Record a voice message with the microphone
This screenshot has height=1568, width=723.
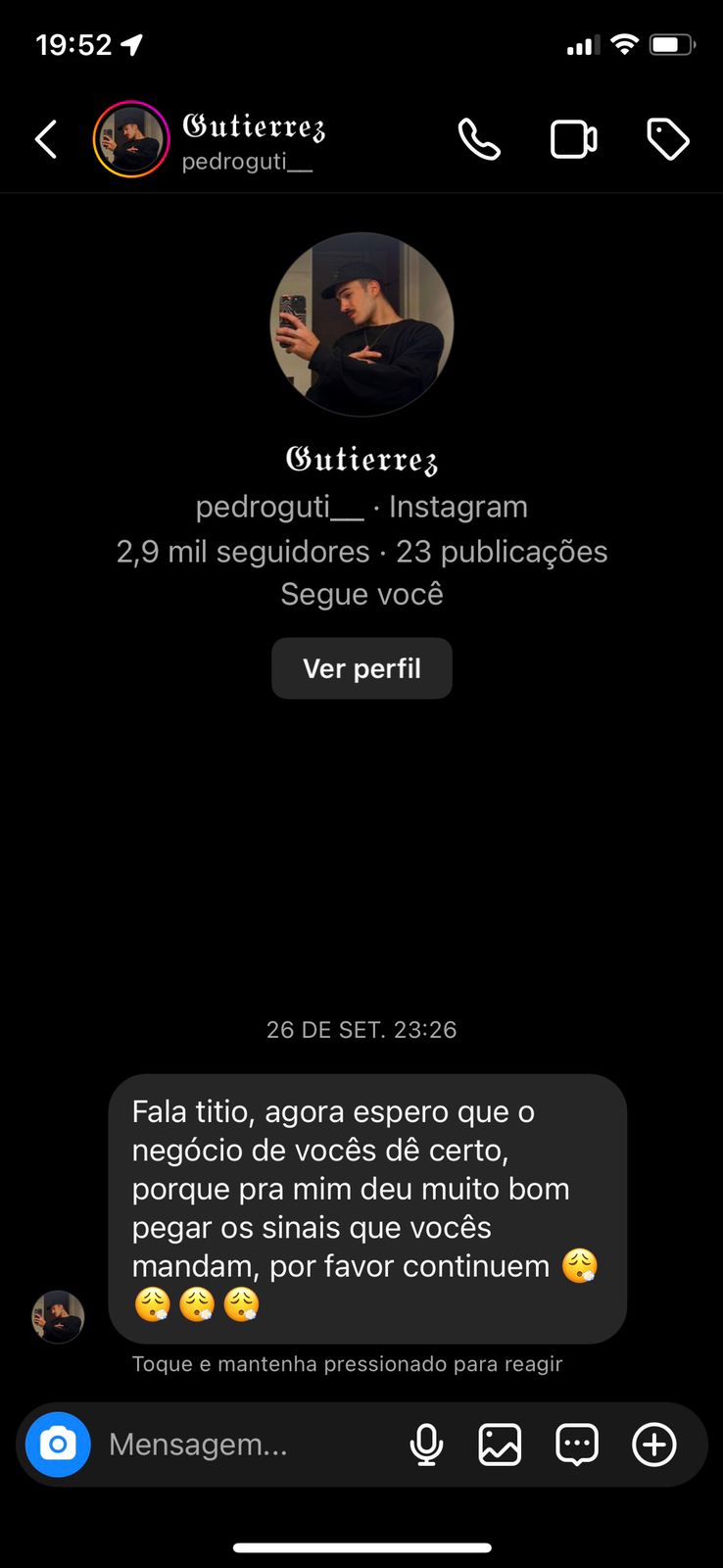(426, 1445)
